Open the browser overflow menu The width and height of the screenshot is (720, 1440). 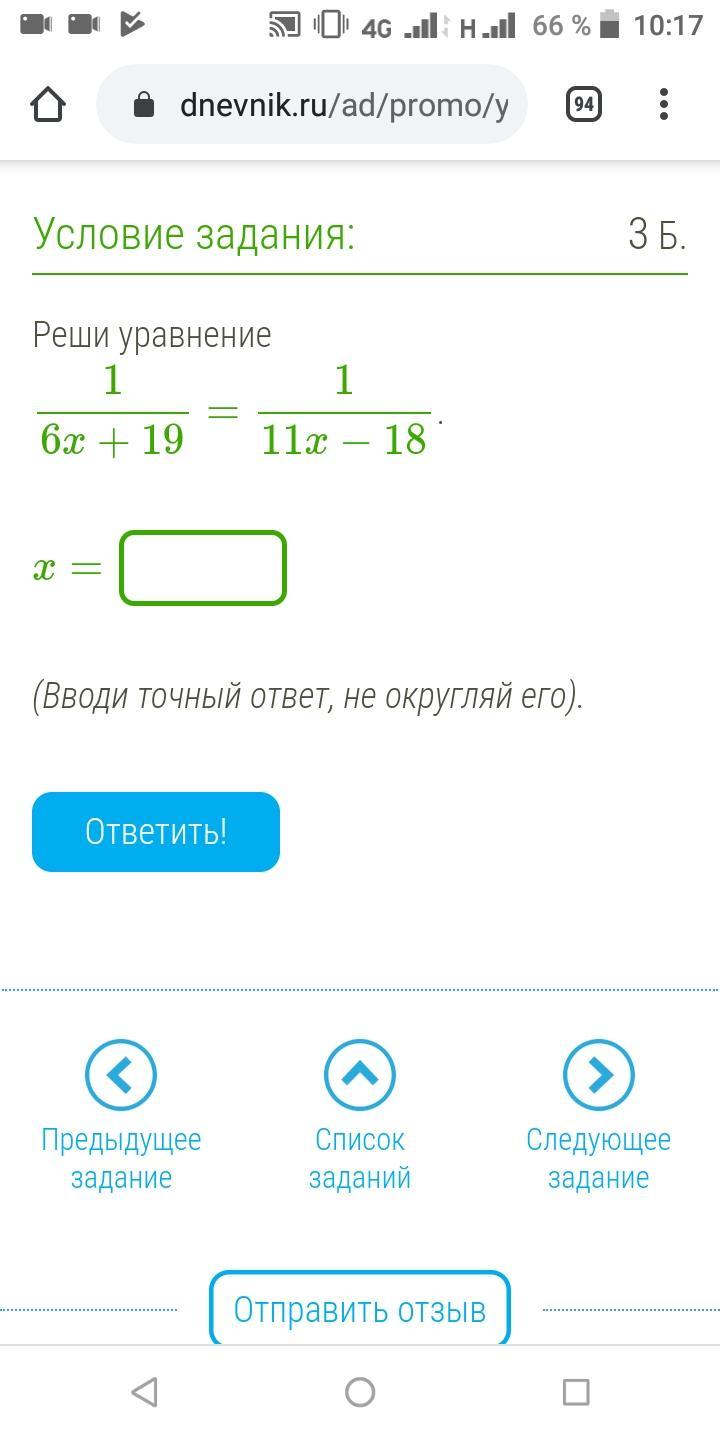(664, 105)
